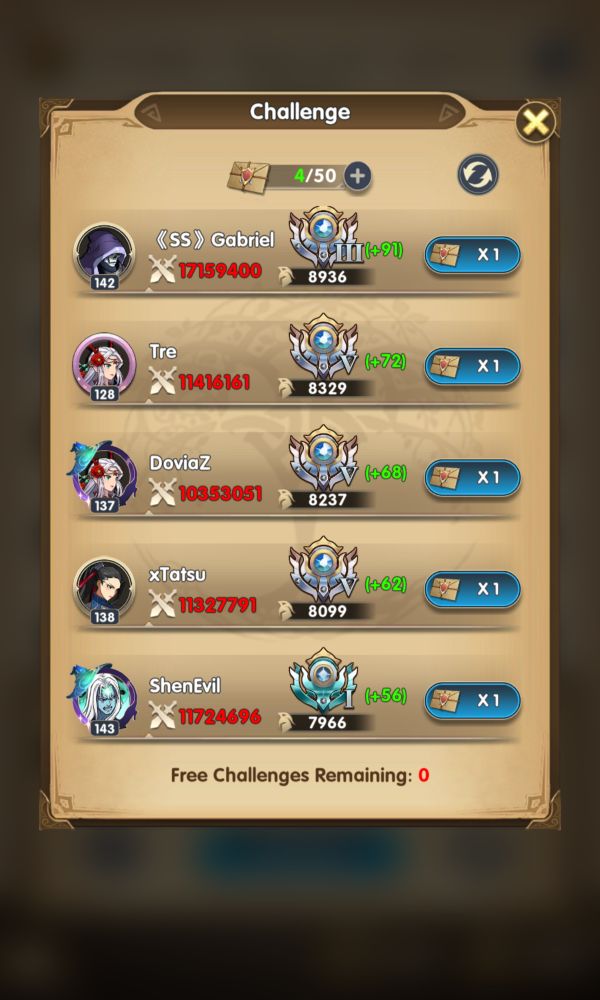This screenshot has width=600, height=1000.
Task: Refresh the opponent list
Action: 477,174
